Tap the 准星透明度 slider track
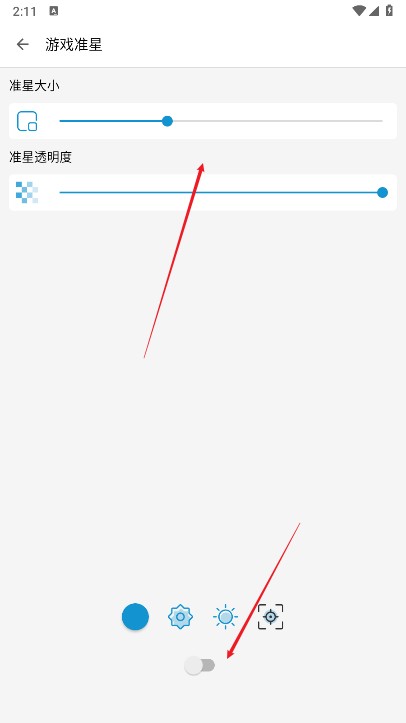Screen dimensions: 406x723 pos(221,192)
